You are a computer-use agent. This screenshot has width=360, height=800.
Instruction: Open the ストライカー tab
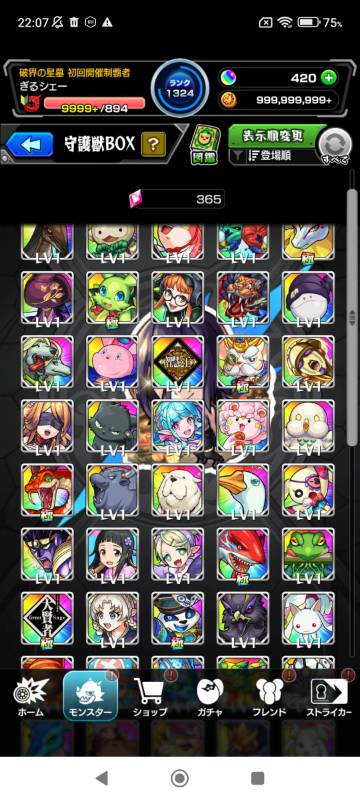(329, 698)
